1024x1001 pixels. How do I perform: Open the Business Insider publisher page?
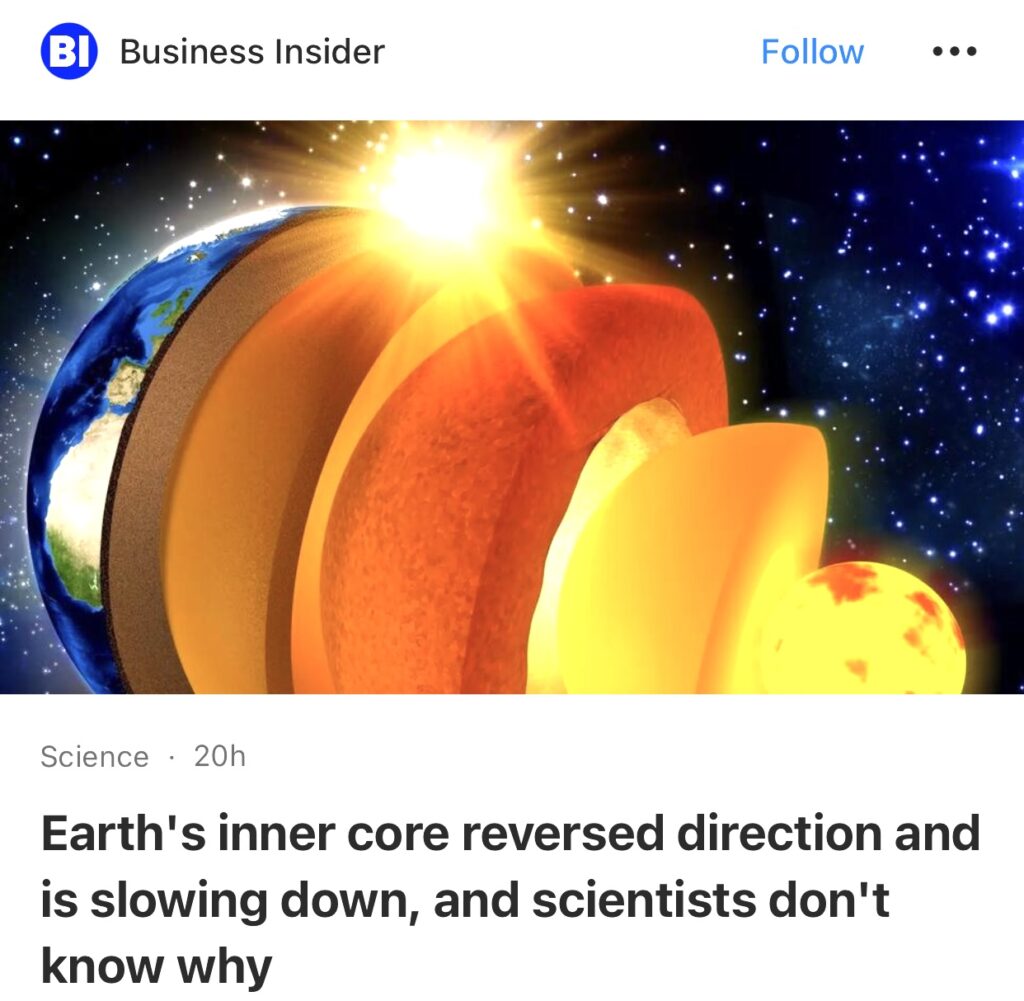251,52
